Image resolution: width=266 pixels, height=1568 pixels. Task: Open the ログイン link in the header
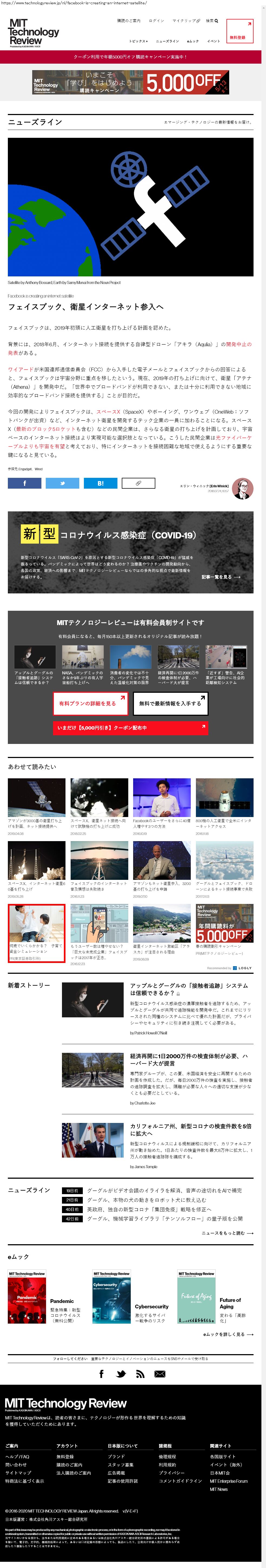click(x=156, y=21)
